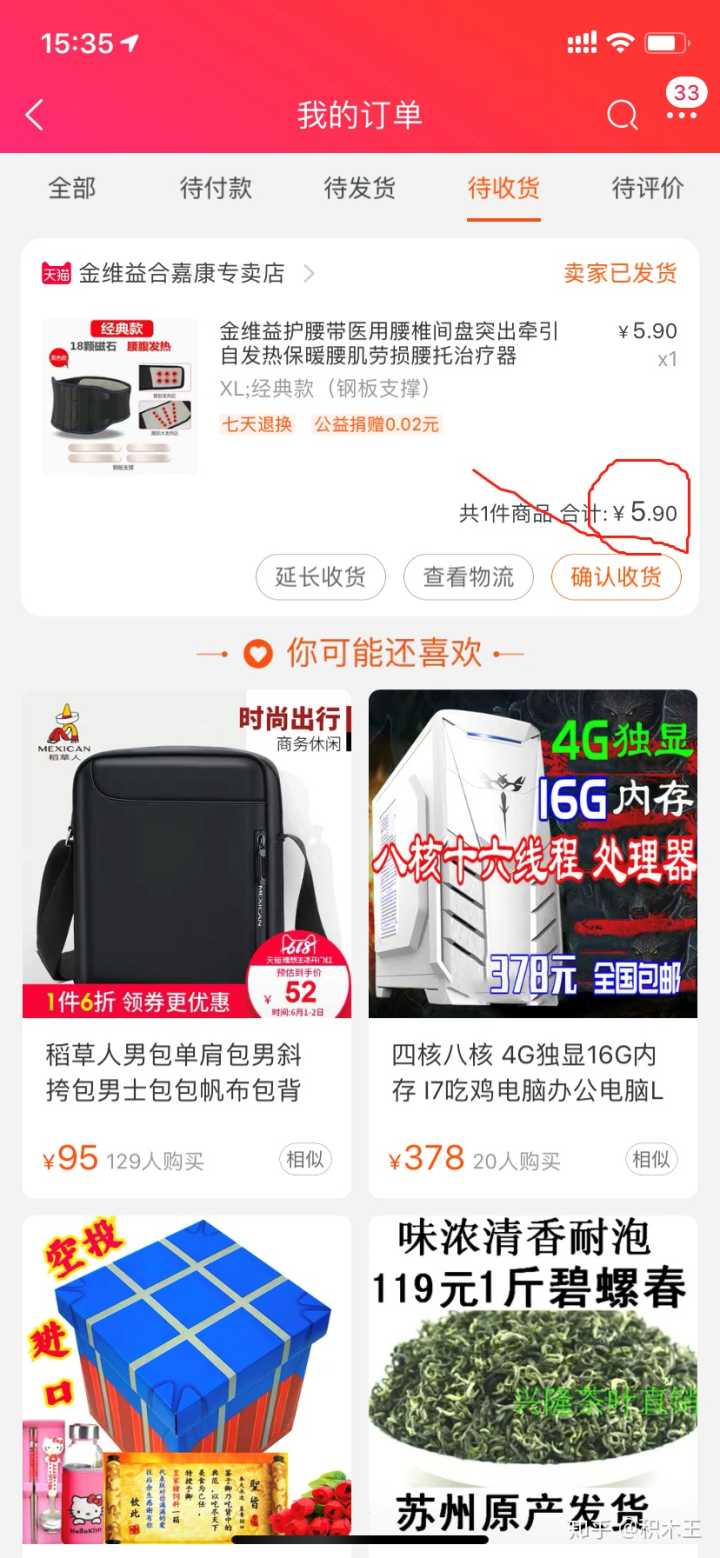Switch to the 全部 tab
720x1558 pixels.
[x=72, y=188]
